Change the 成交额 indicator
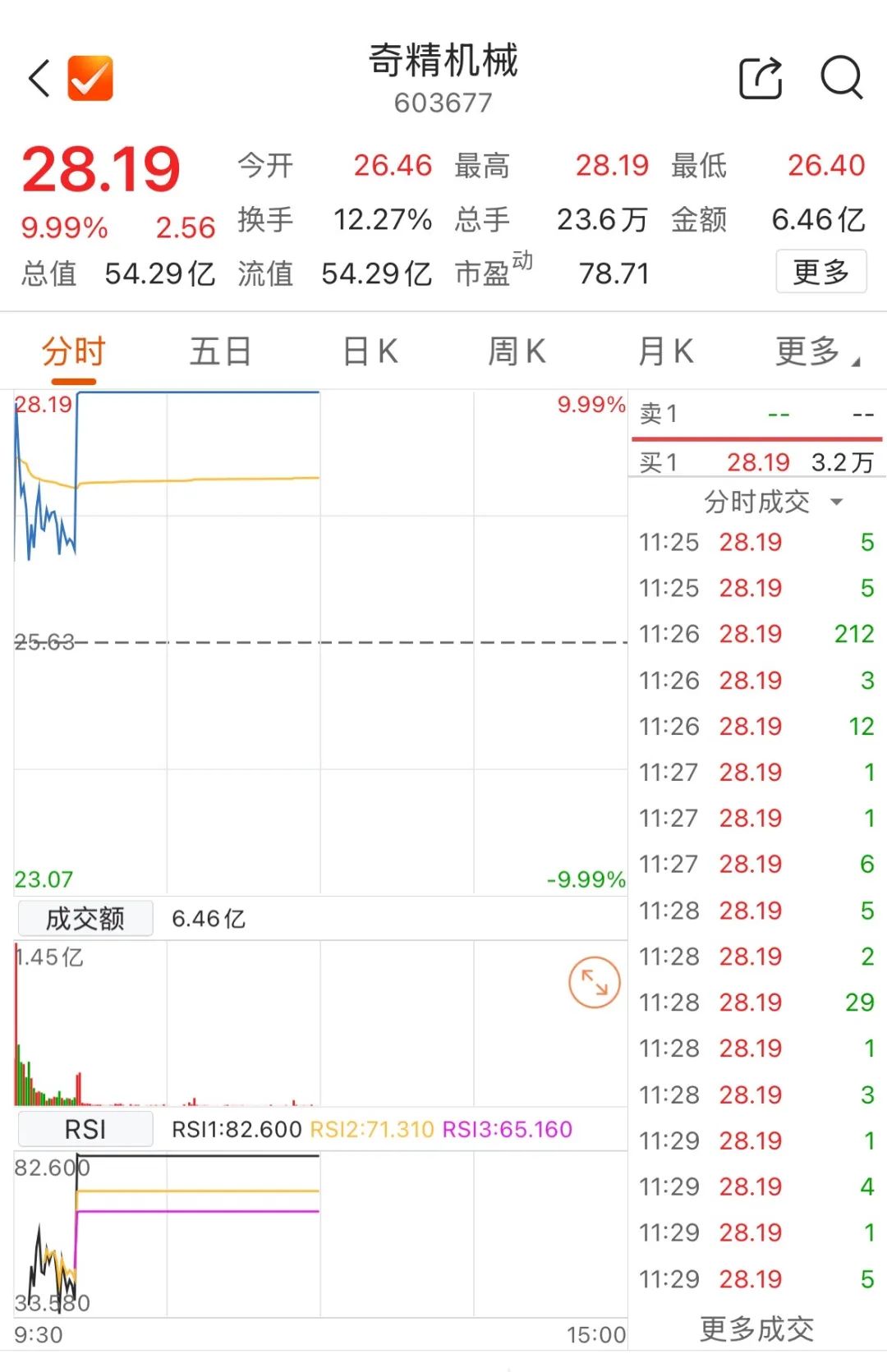887x1372 pixels. coord(85,919)
